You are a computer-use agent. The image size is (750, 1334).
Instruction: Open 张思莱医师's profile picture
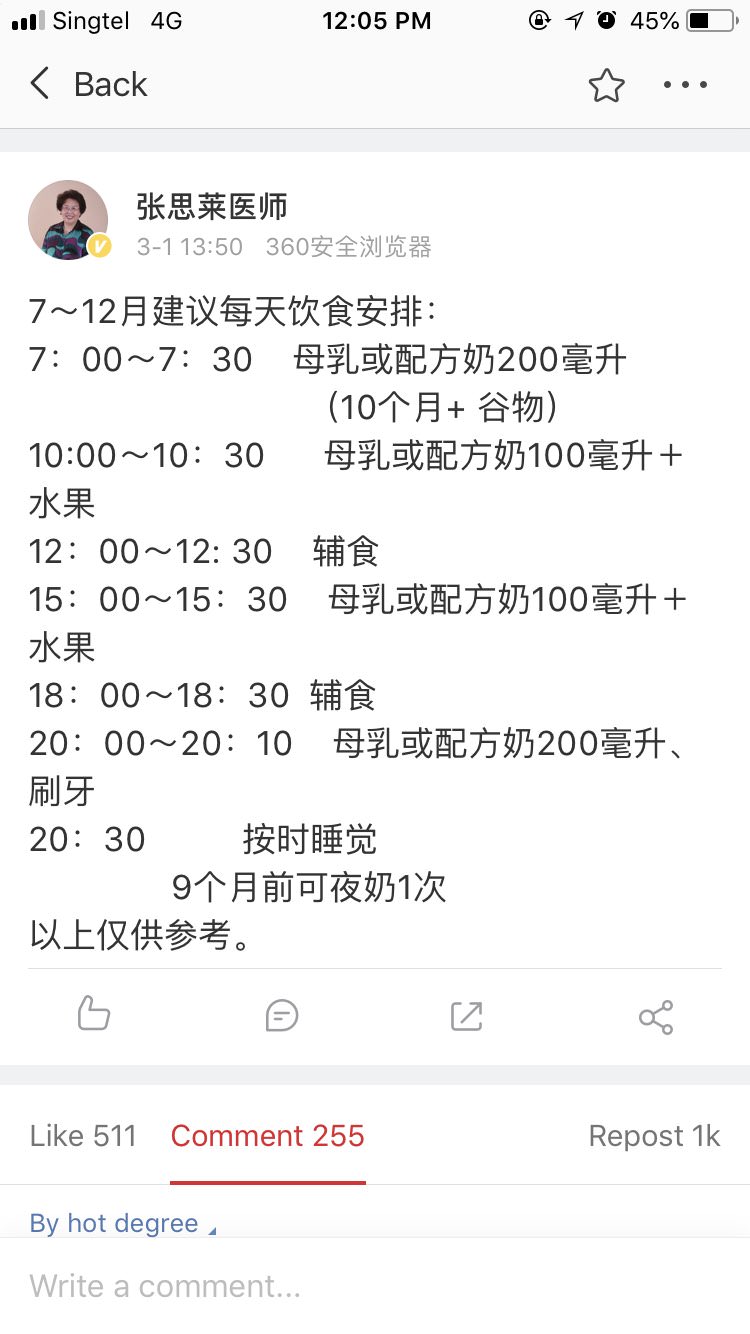click(68, 220)
